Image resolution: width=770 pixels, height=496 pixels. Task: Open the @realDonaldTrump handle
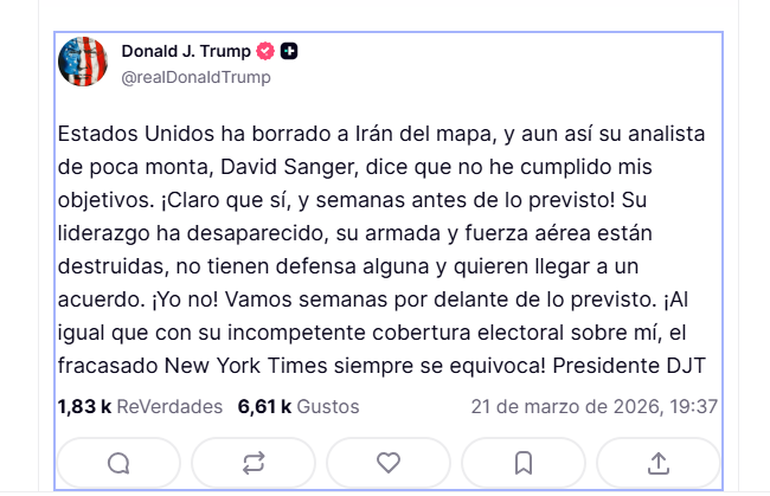(x=196, y=77)
